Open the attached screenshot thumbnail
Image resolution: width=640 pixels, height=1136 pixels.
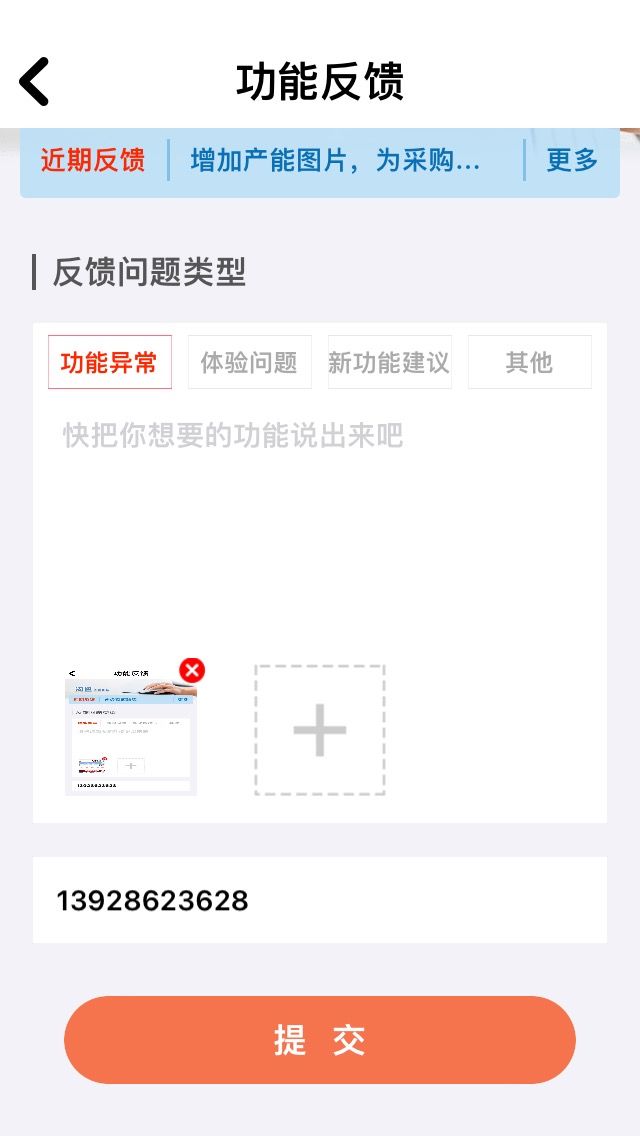130,732
